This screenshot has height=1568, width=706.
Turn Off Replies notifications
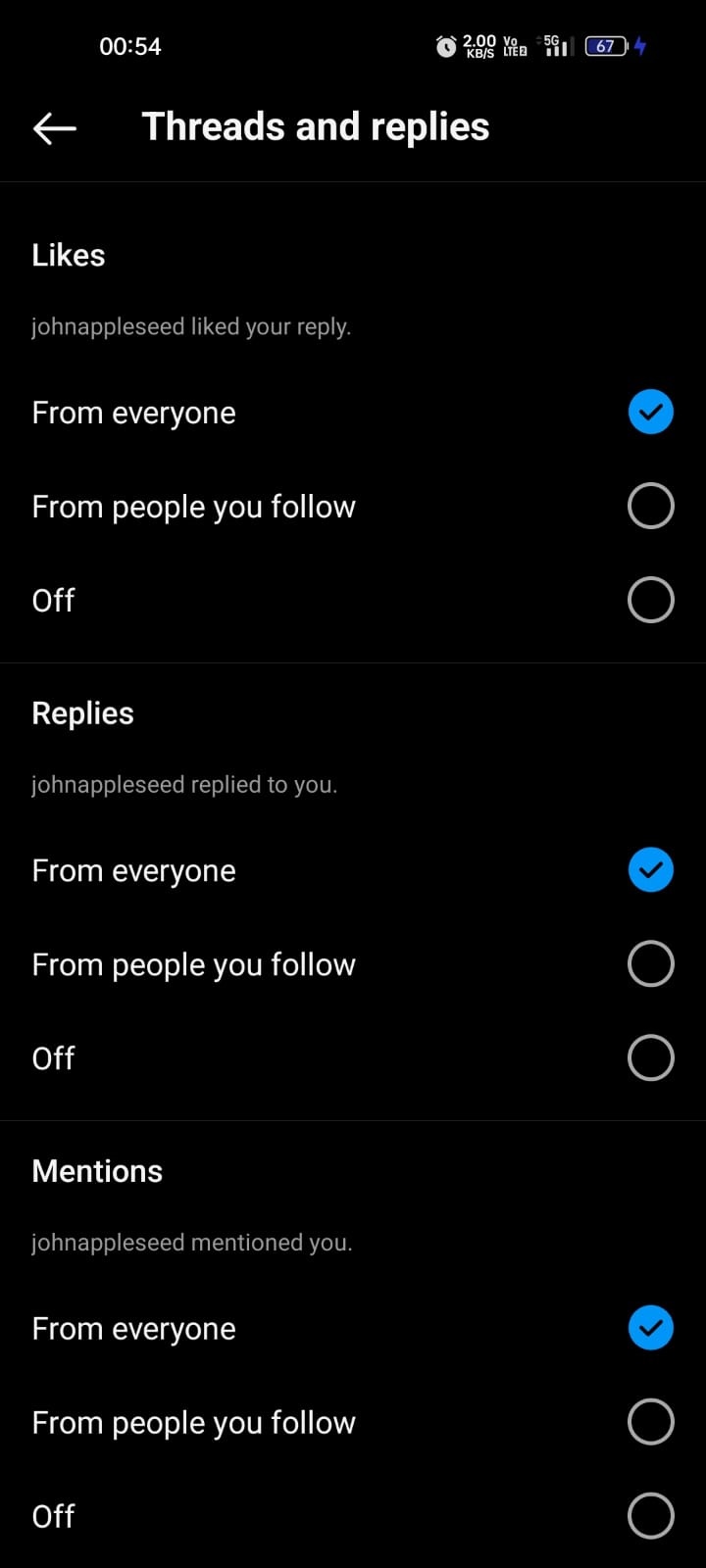pyautogui.click(x=353, y=1058)
